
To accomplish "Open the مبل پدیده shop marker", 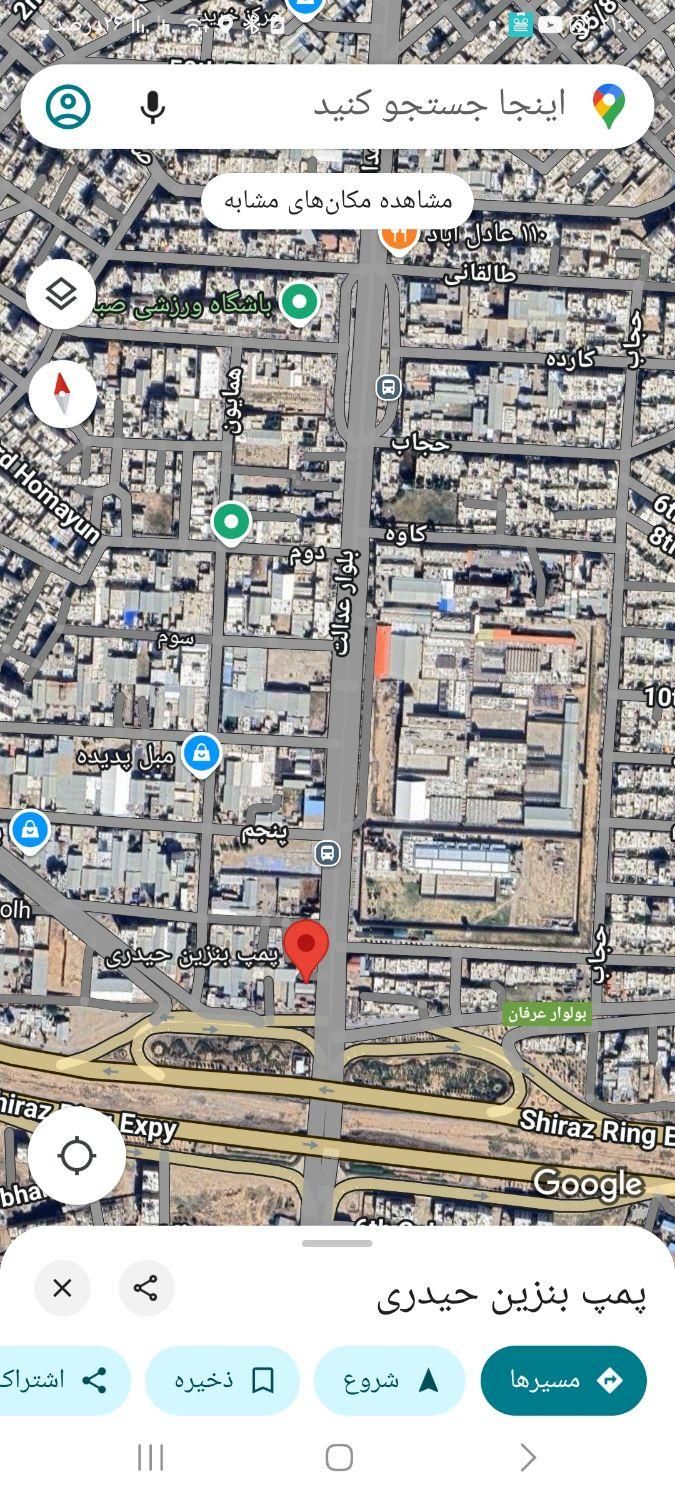I will point(201,754).
